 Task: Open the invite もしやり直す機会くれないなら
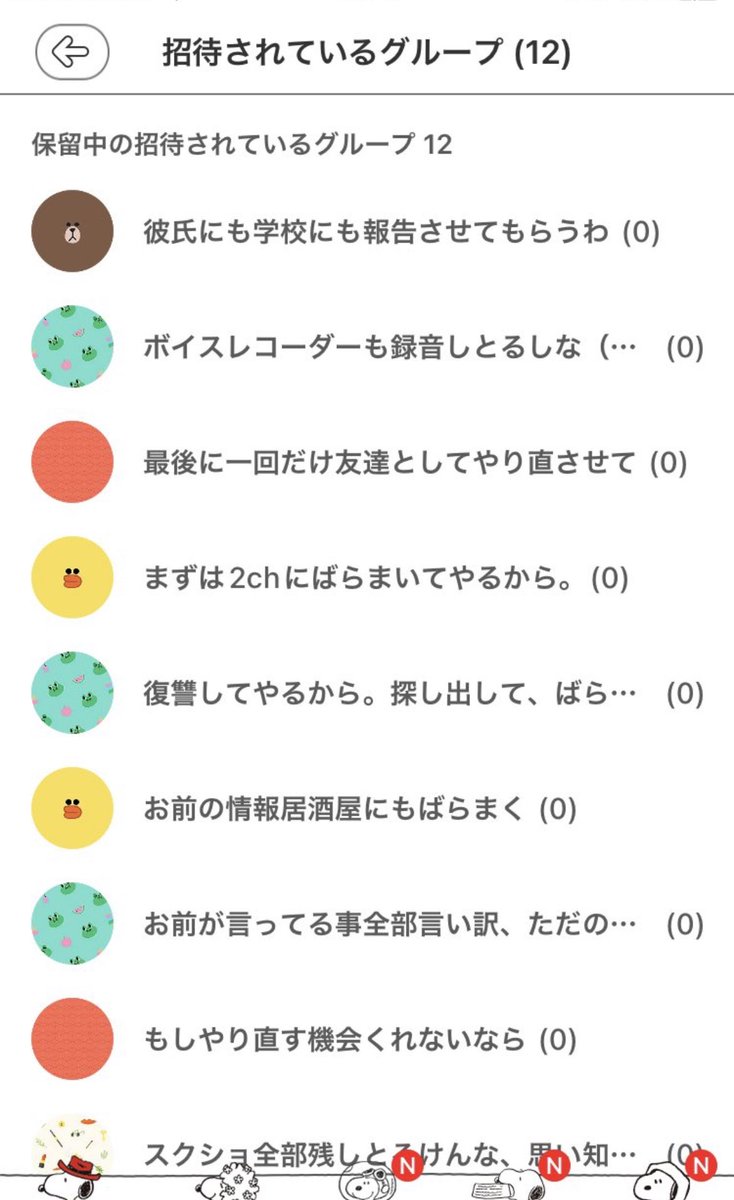pyautogui.click(x=367, y=1039)
